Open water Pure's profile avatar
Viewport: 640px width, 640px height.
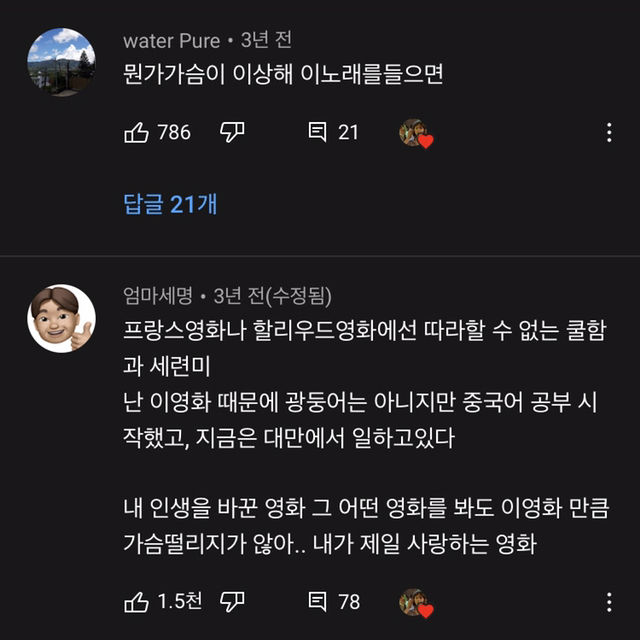coord(61,62)
